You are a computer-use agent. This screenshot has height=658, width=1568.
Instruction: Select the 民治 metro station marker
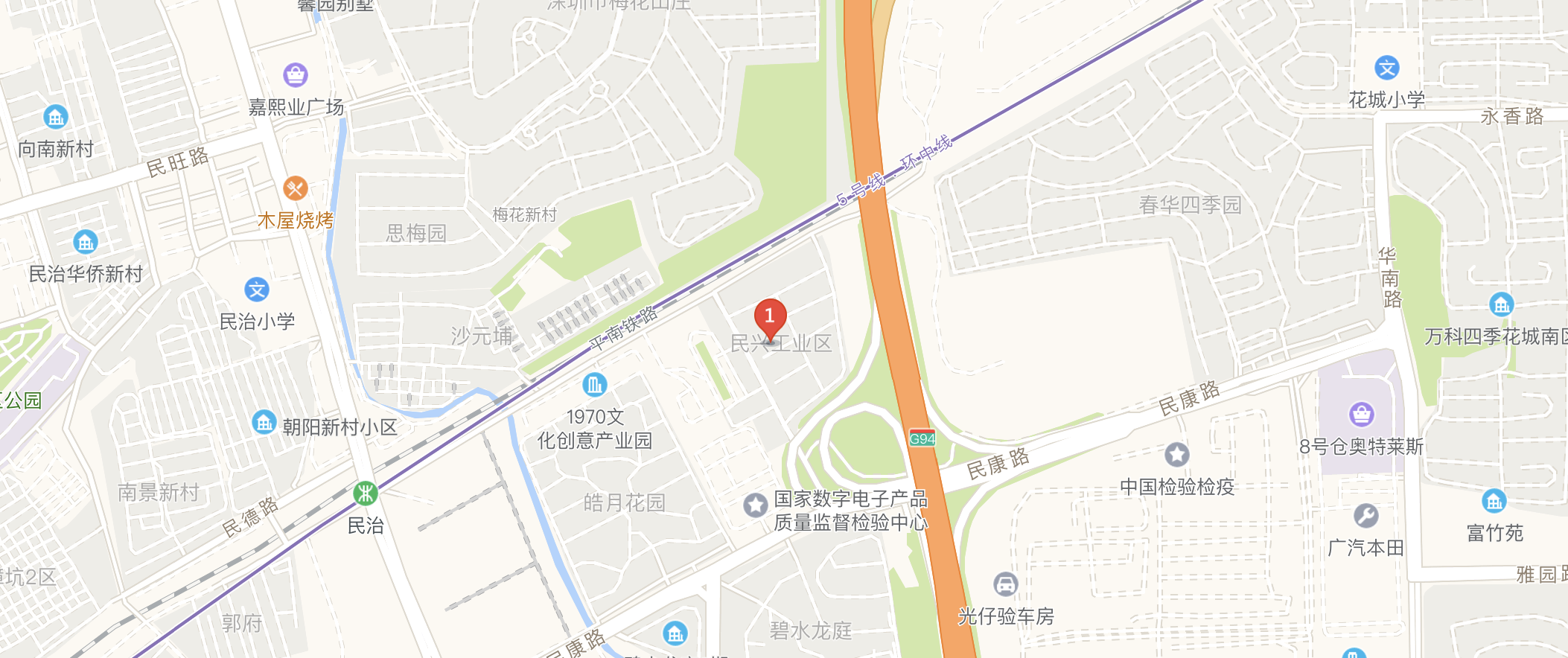tap(365, 493)
